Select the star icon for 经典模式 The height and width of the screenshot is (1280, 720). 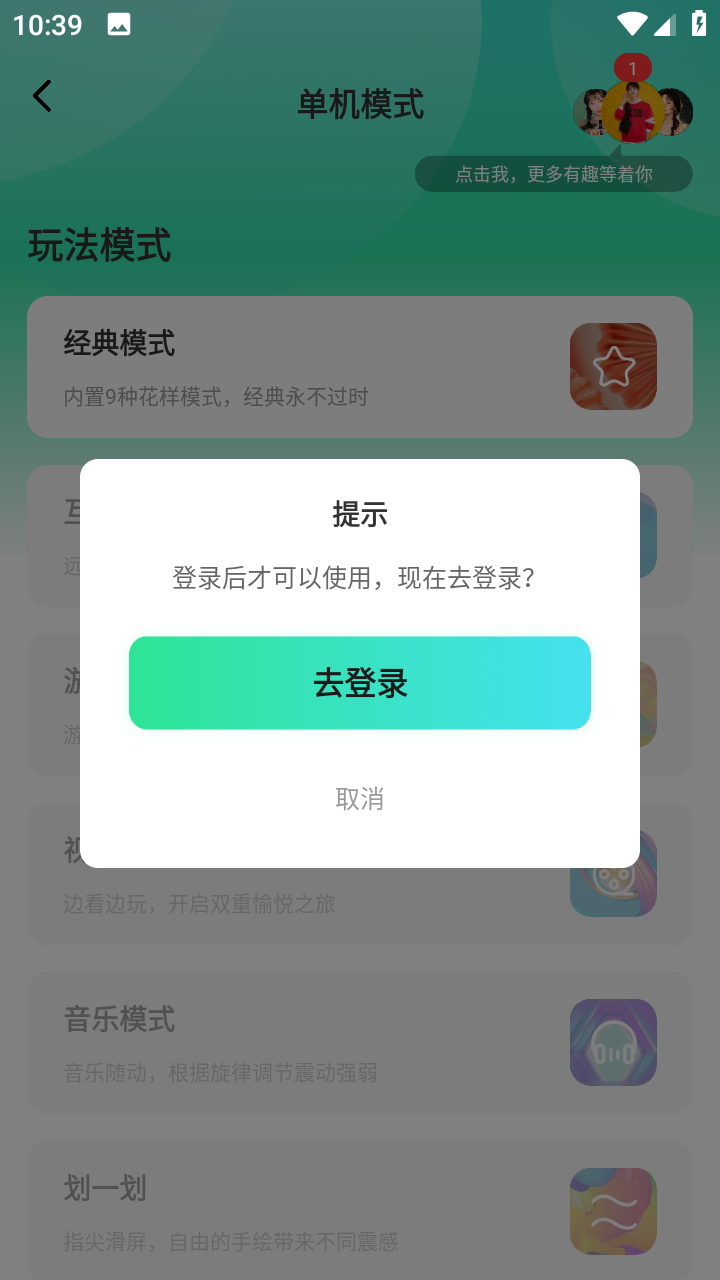click(613, 367)
